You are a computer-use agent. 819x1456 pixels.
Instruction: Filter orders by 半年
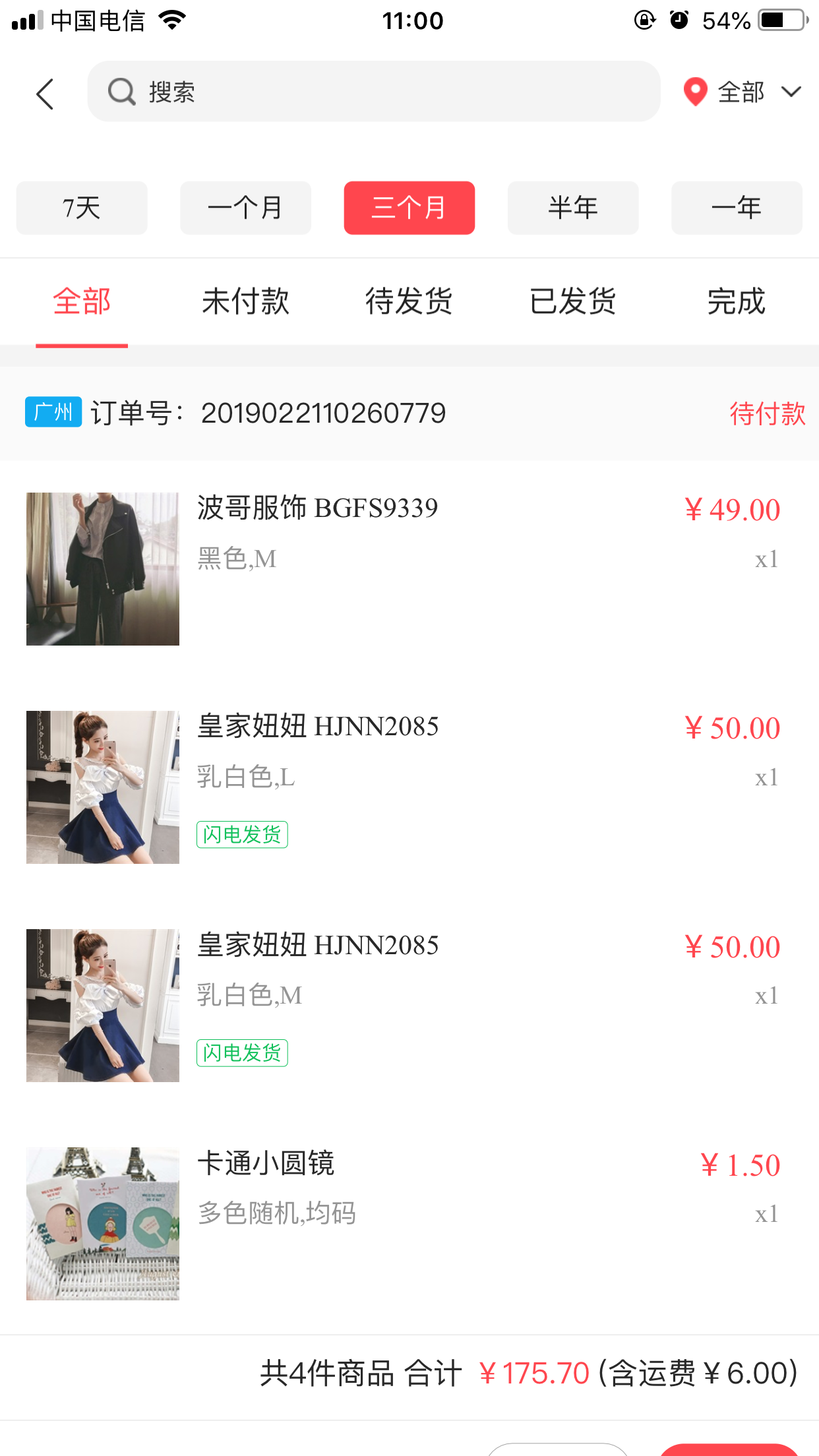(x=572, y=208)
